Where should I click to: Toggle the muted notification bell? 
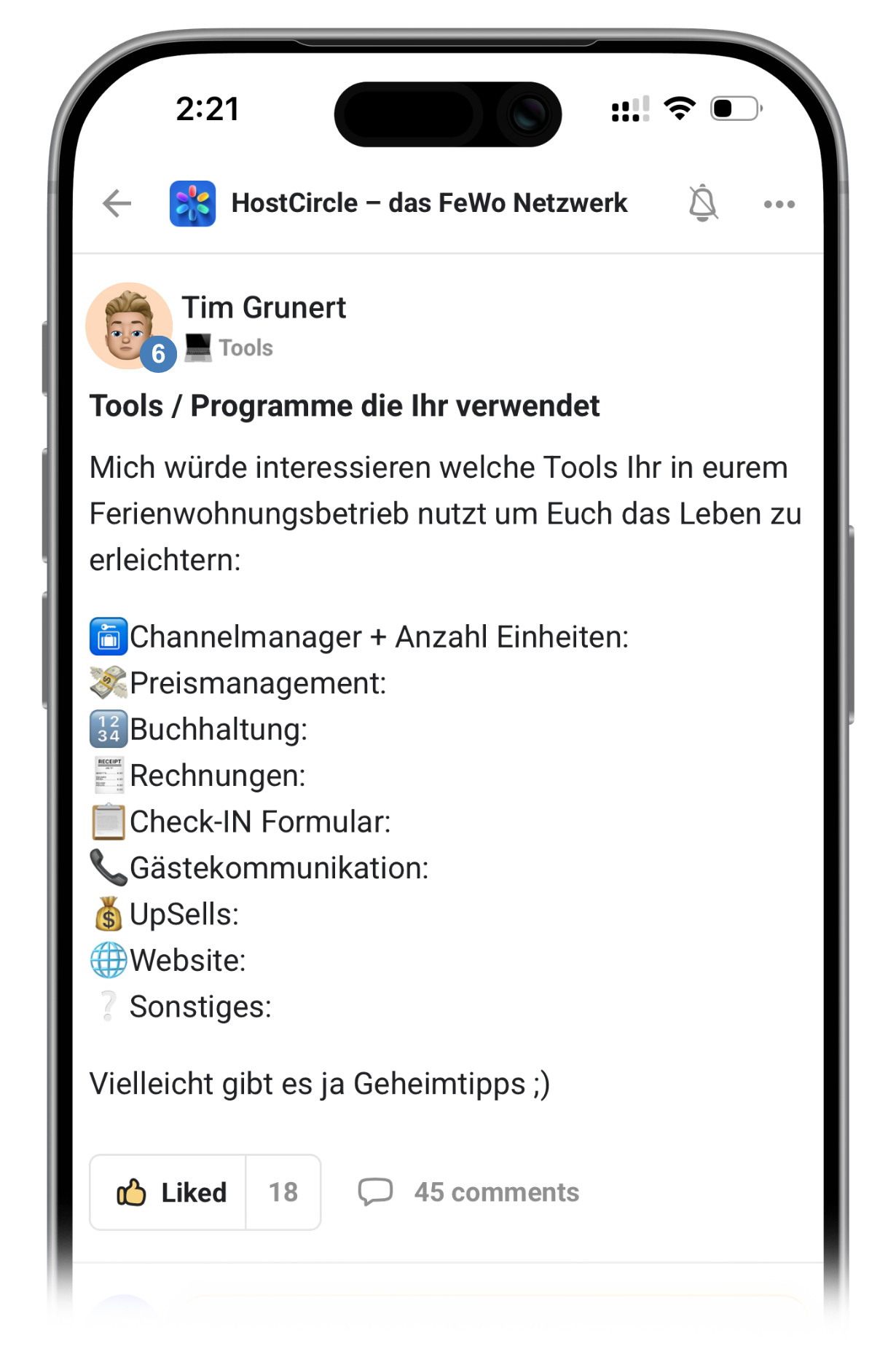pos(703,203)
